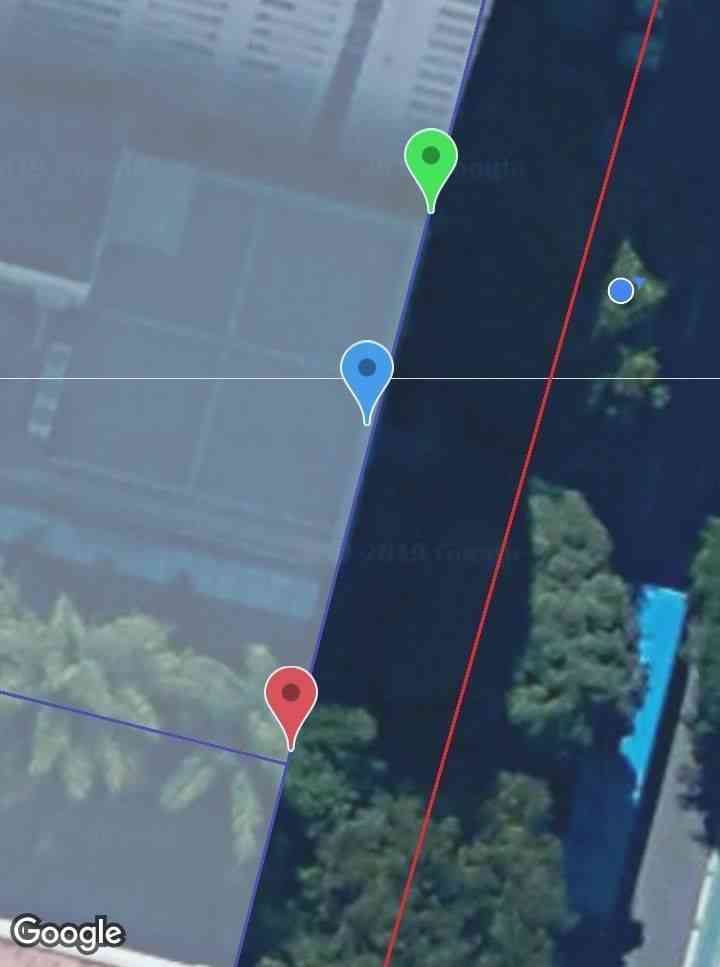Image resolution: width=720 pixels, height=967 pixels.
Task: Tap the blue map marker pin
Action: coord(367,371)
